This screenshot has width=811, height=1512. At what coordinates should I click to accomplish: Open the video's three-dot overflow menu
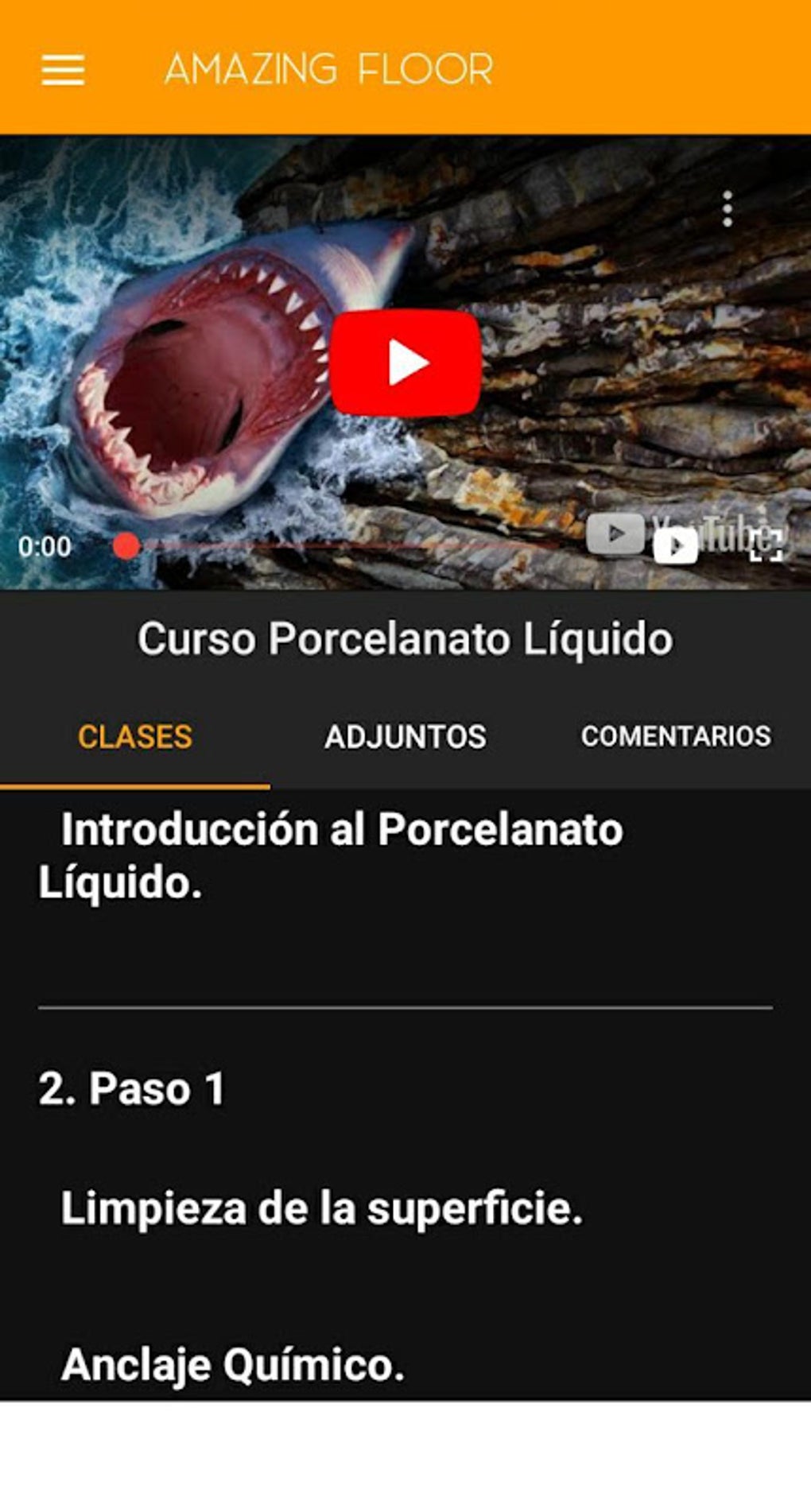[727, 209]
